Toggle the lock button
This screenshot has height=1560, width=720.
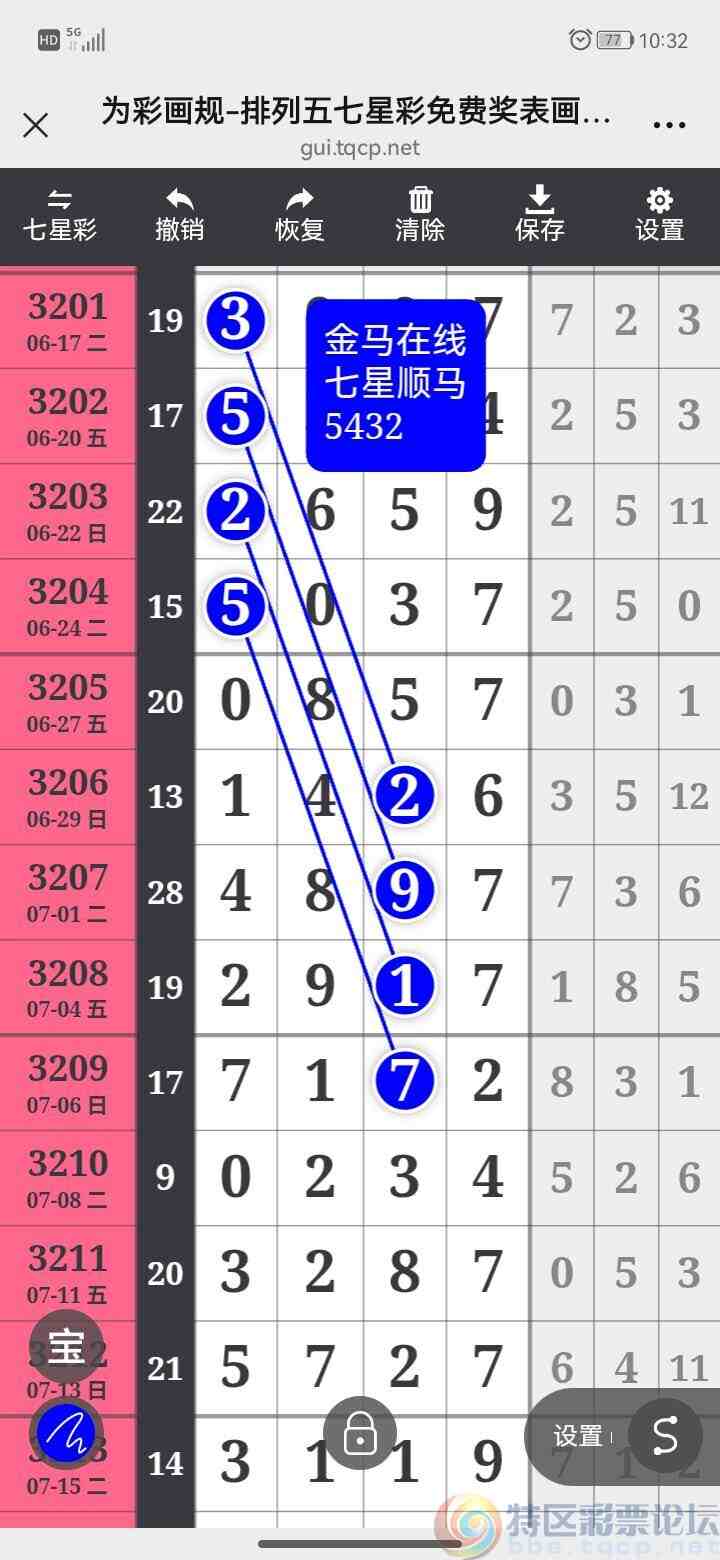click(x=360, y=1435)
